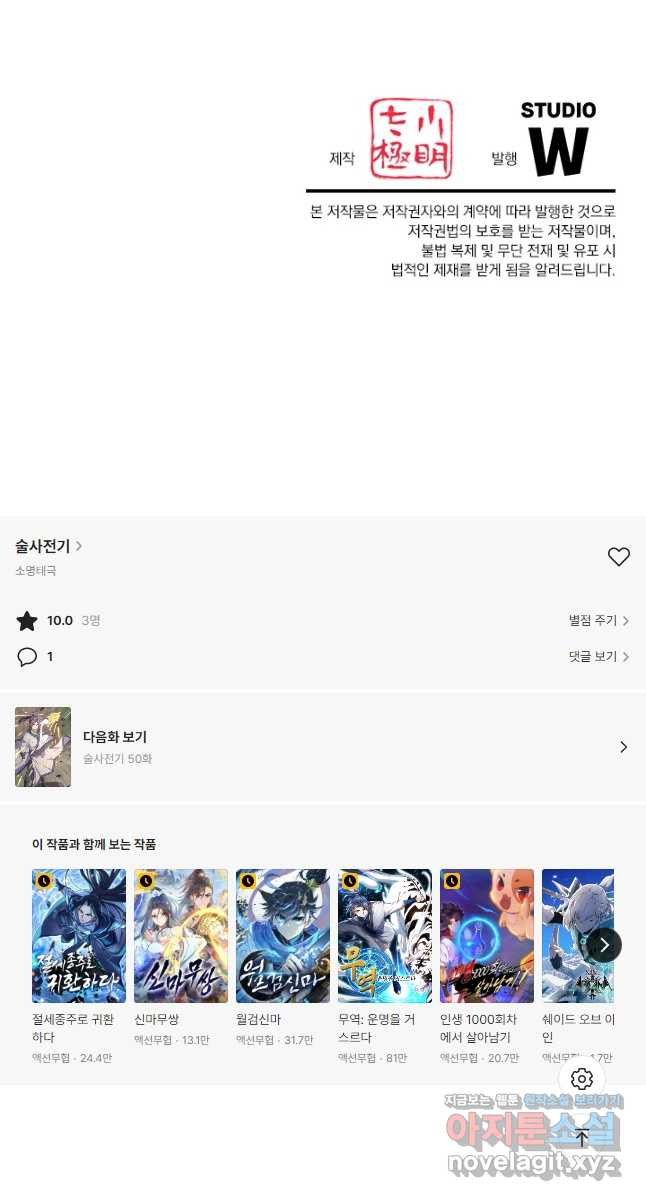Tap 별점 주기 to rate
The height and width of the screenshot is (1201, 646).
(598, 621)
